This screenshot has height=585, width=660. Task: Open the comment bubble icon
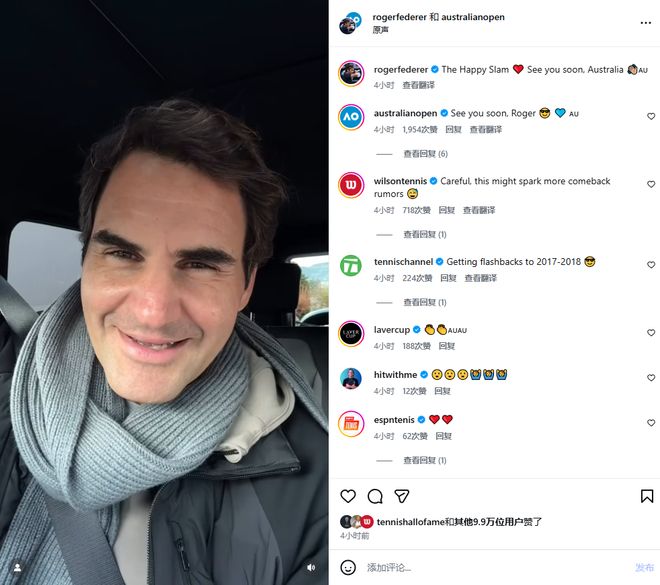tap(375, 496)
